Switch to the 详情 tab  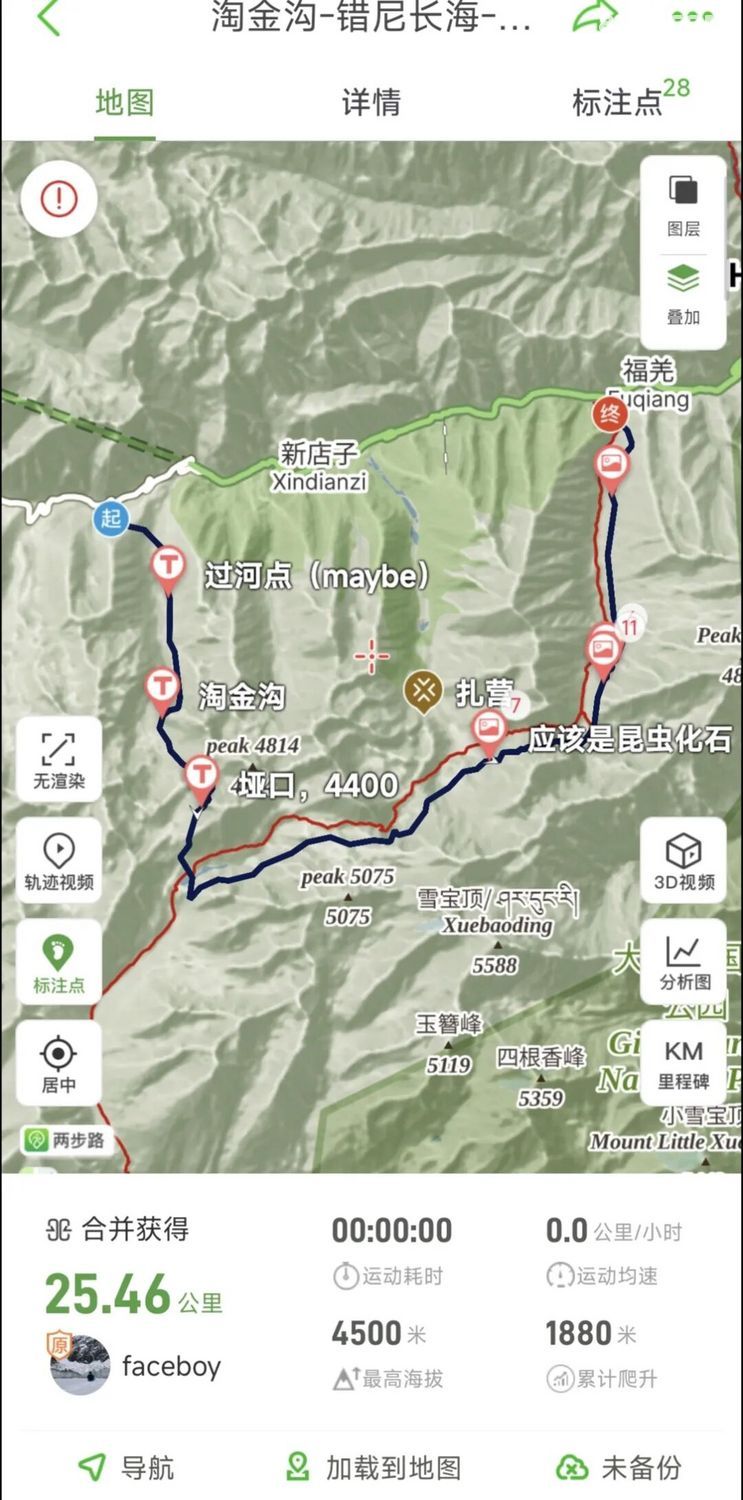pyautogui.click(x=371, y=102)
